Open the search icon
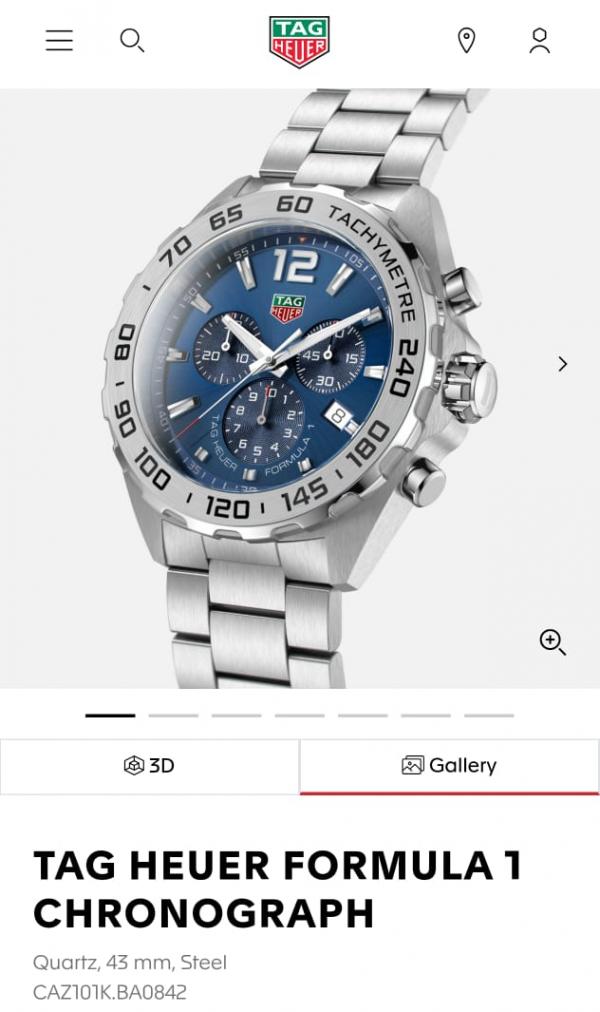 pos(132,40)
